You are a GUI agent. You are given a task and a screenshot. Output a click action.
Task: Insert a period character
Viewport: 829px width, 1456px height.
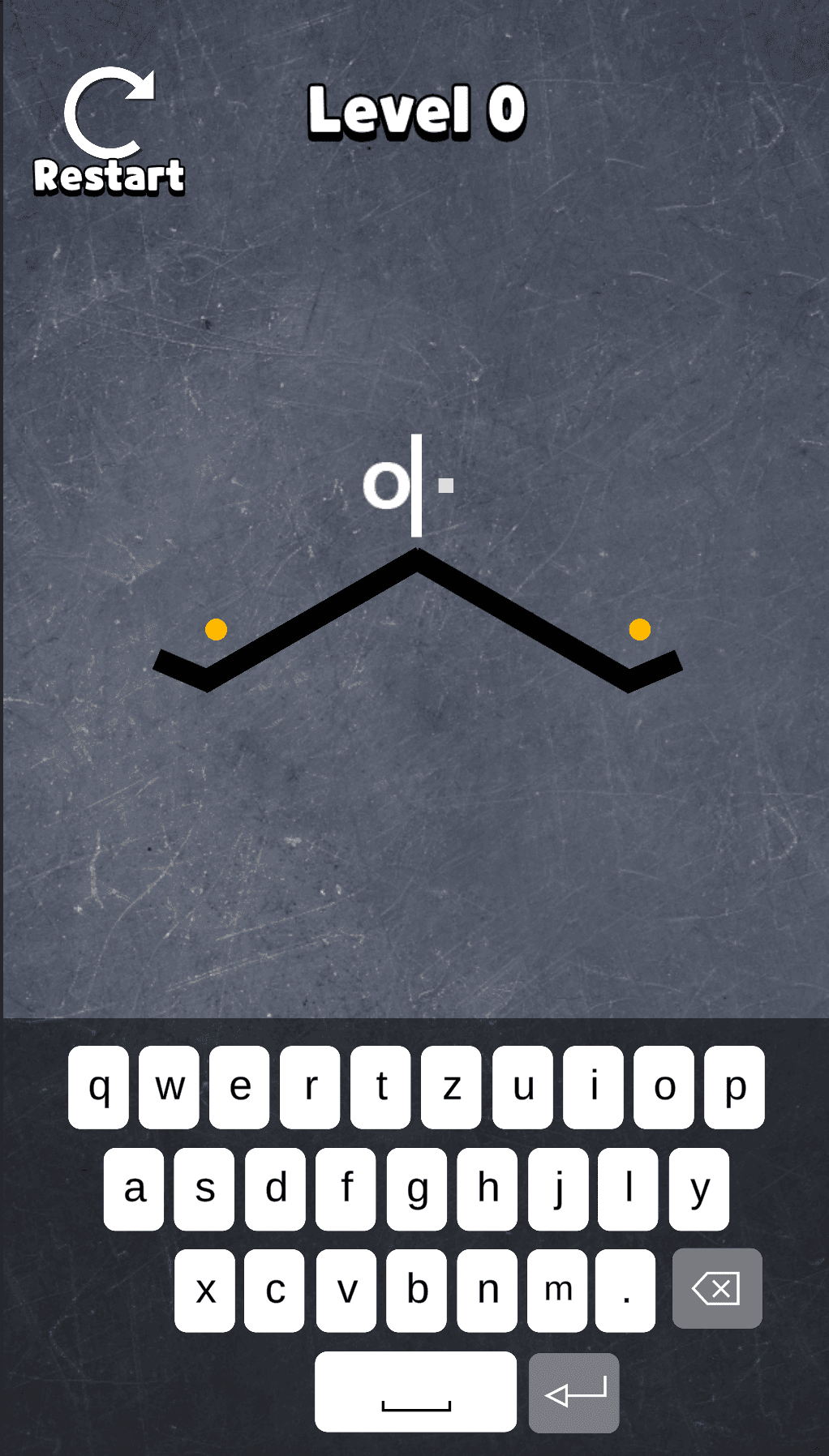point(625,1290)
